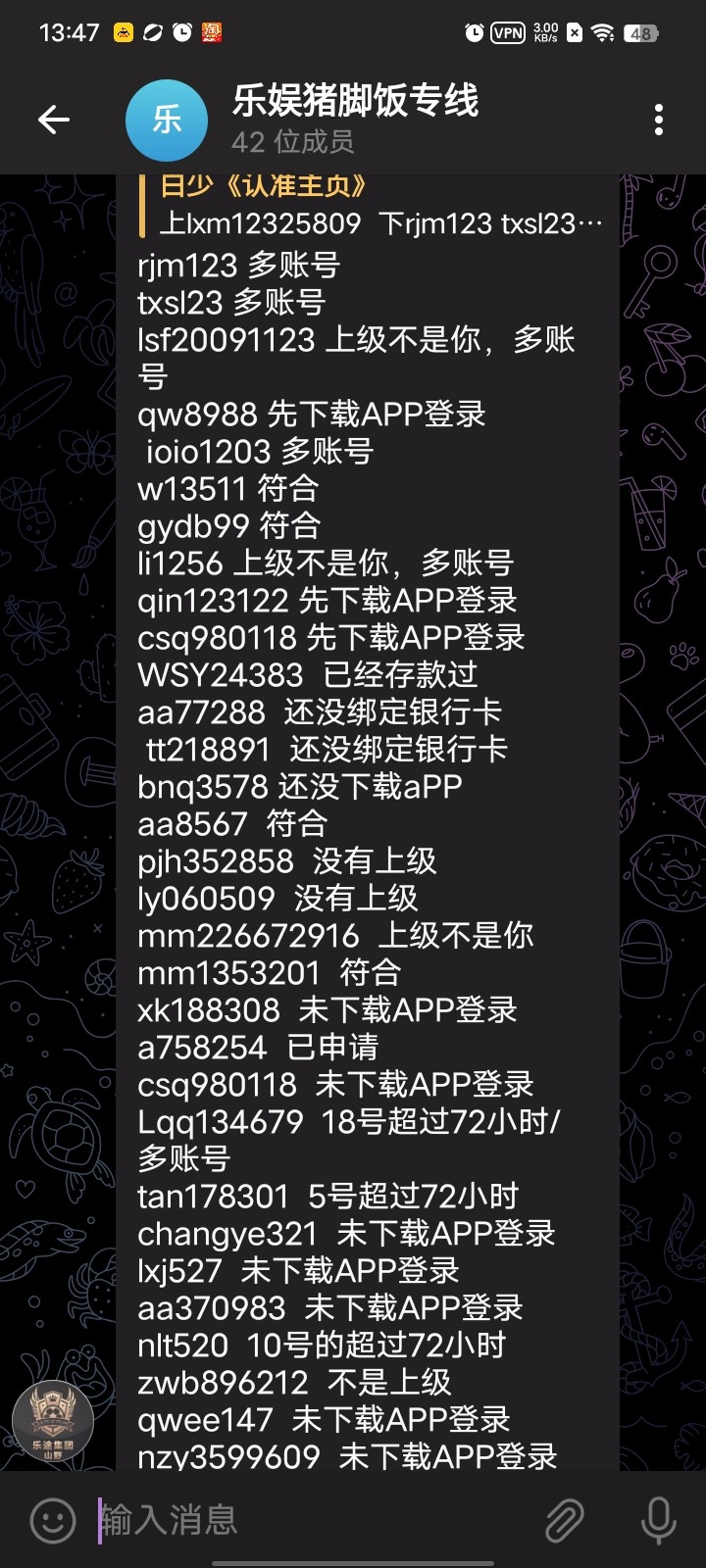Open group info for 乐娱猪脚饭专线
This screenshot has width=706, height=1568.
(x=353, y=120)
